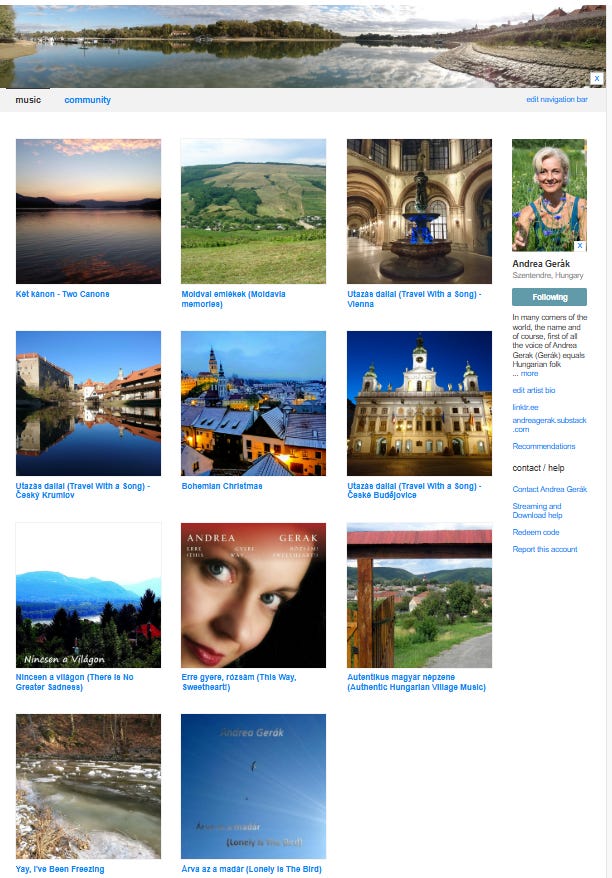Viewport: 612px width, 878px height.
Task: Open the Český Krumlov album
Action: pyautogui.click(x=88, y=403)
